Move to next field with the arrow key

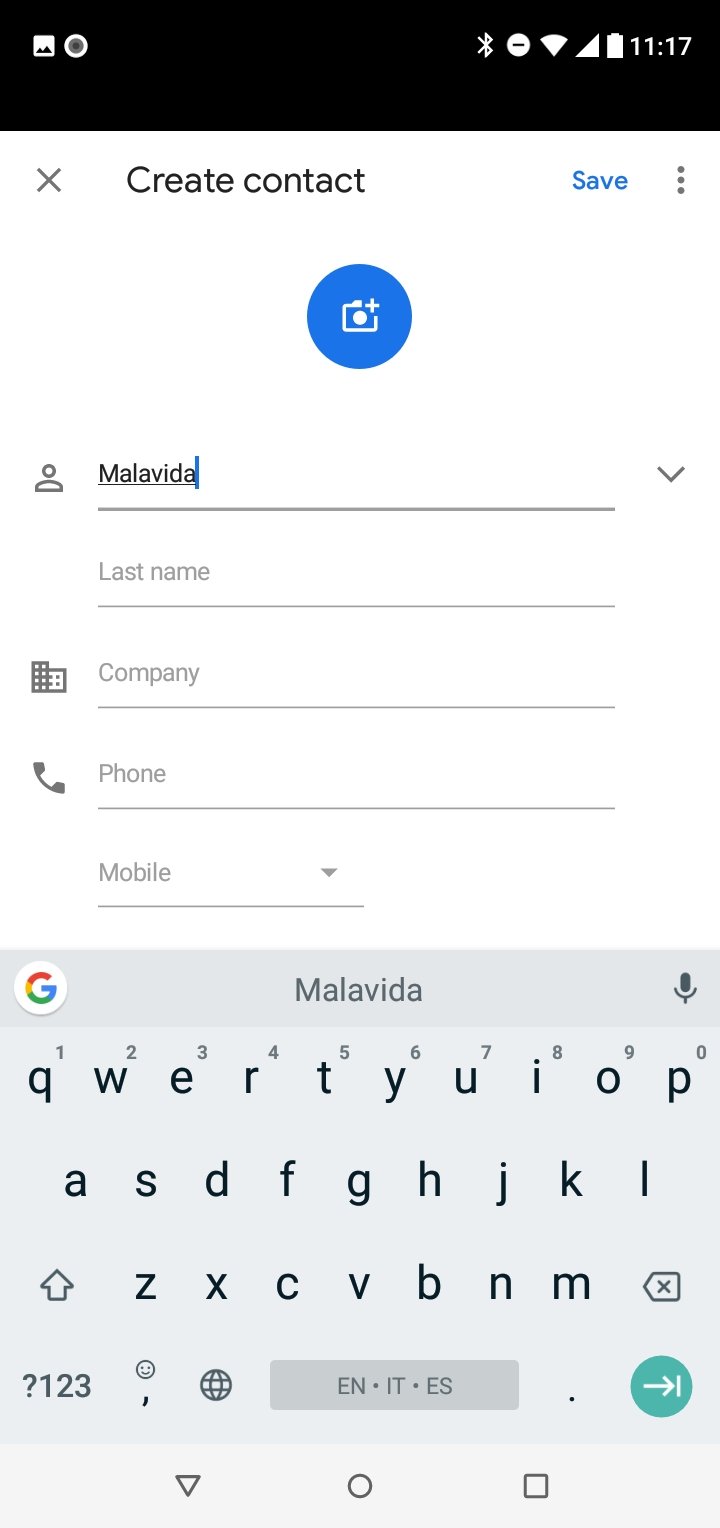pyautogui.click(x=661, y=1386)
